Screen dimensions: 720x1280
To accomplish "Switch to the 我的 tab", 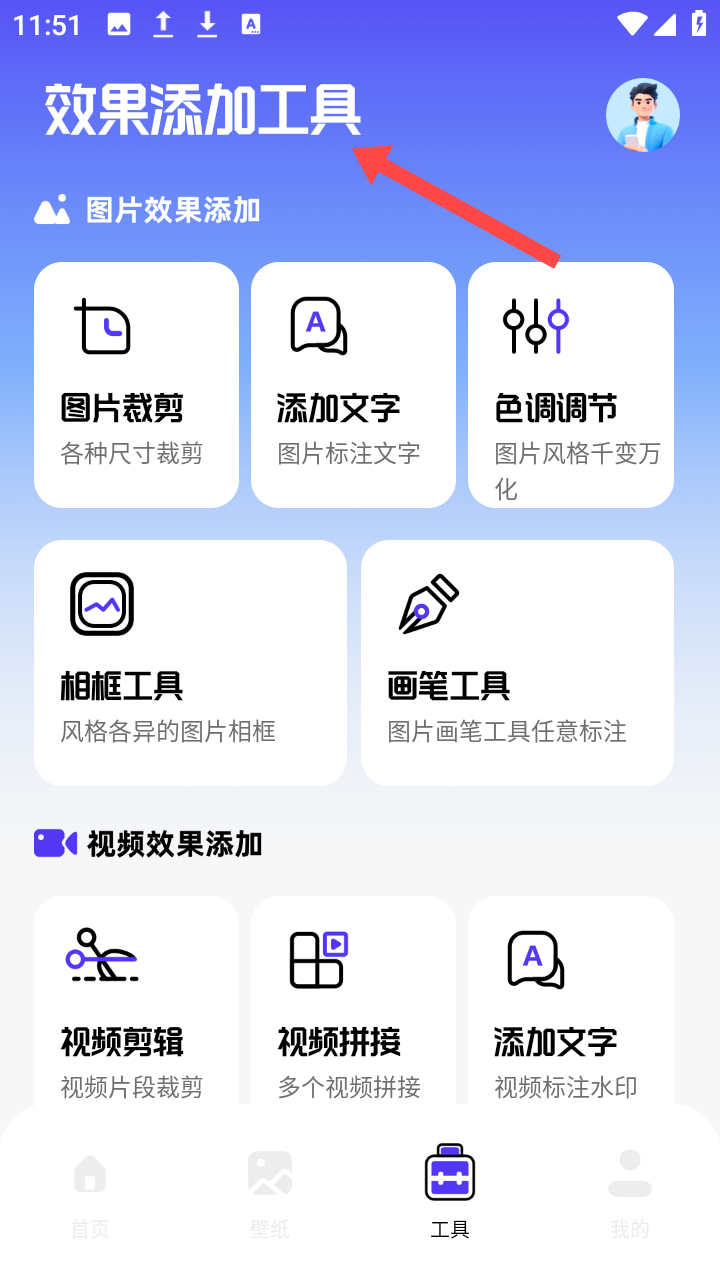I will (630, 1193).
